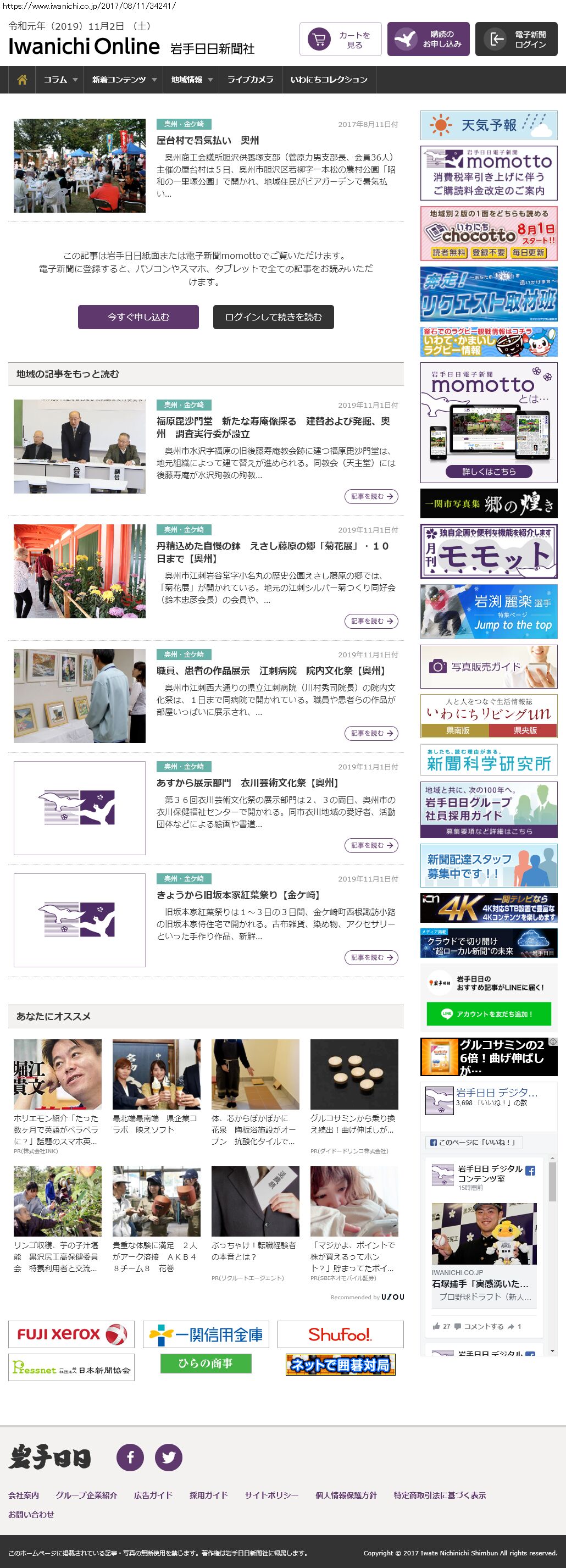
Task: Select ログインして続きを読む
Action: pos(273,317)
